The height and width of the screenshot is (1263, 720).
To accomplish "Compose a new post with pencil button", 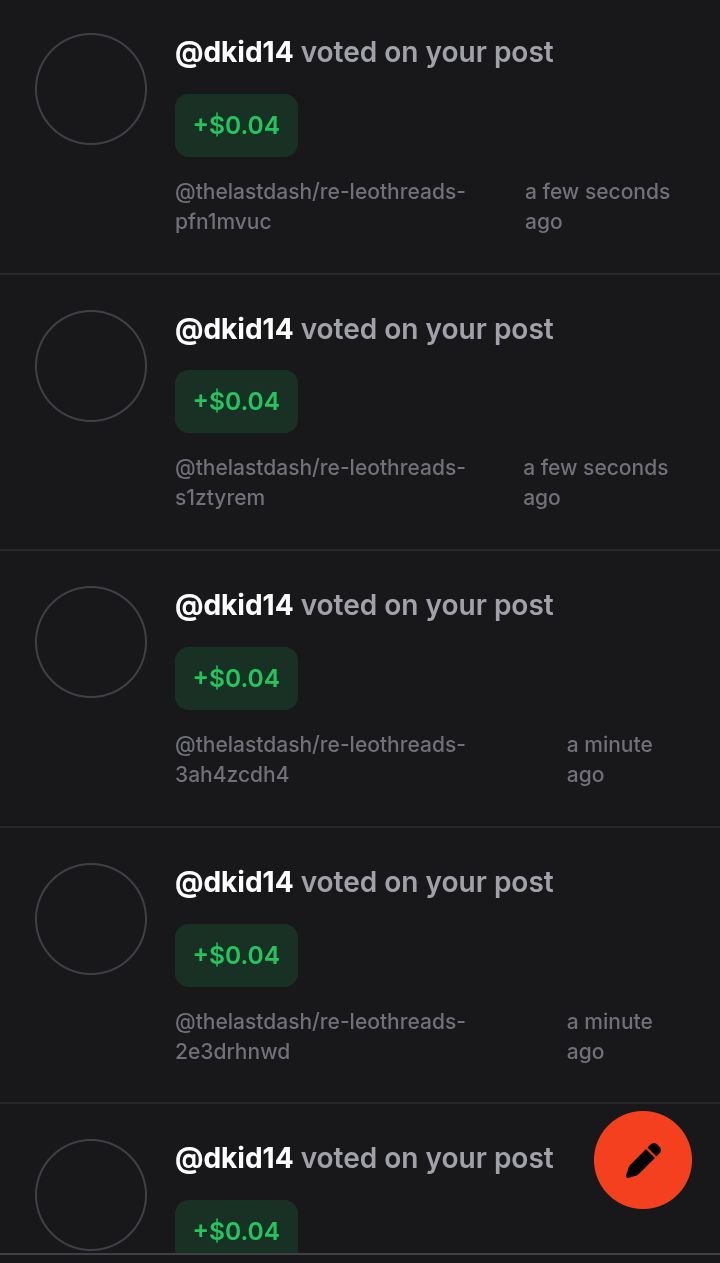I will point(643,1160).
